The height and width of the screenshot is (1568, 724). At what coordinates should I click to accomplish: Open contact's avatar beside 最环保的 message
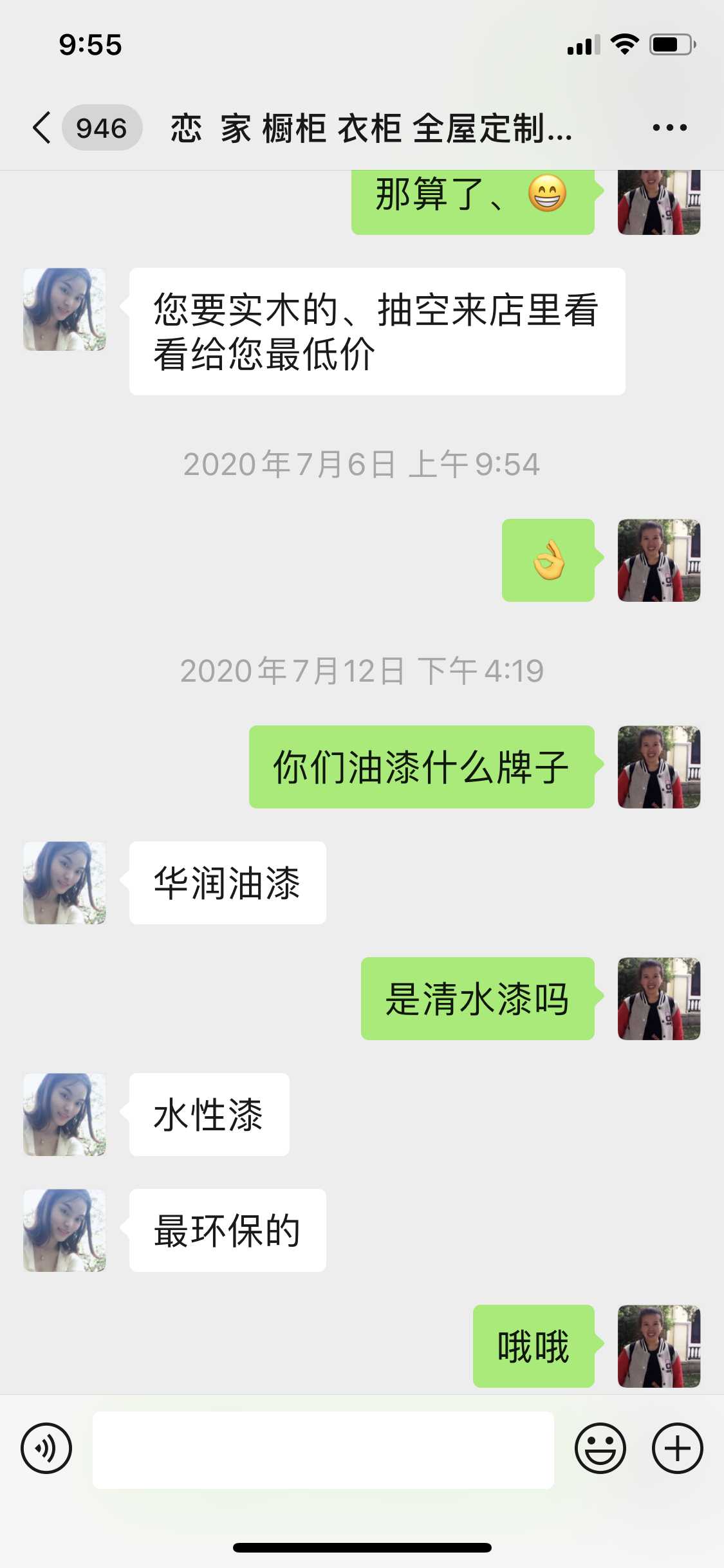64,1230
